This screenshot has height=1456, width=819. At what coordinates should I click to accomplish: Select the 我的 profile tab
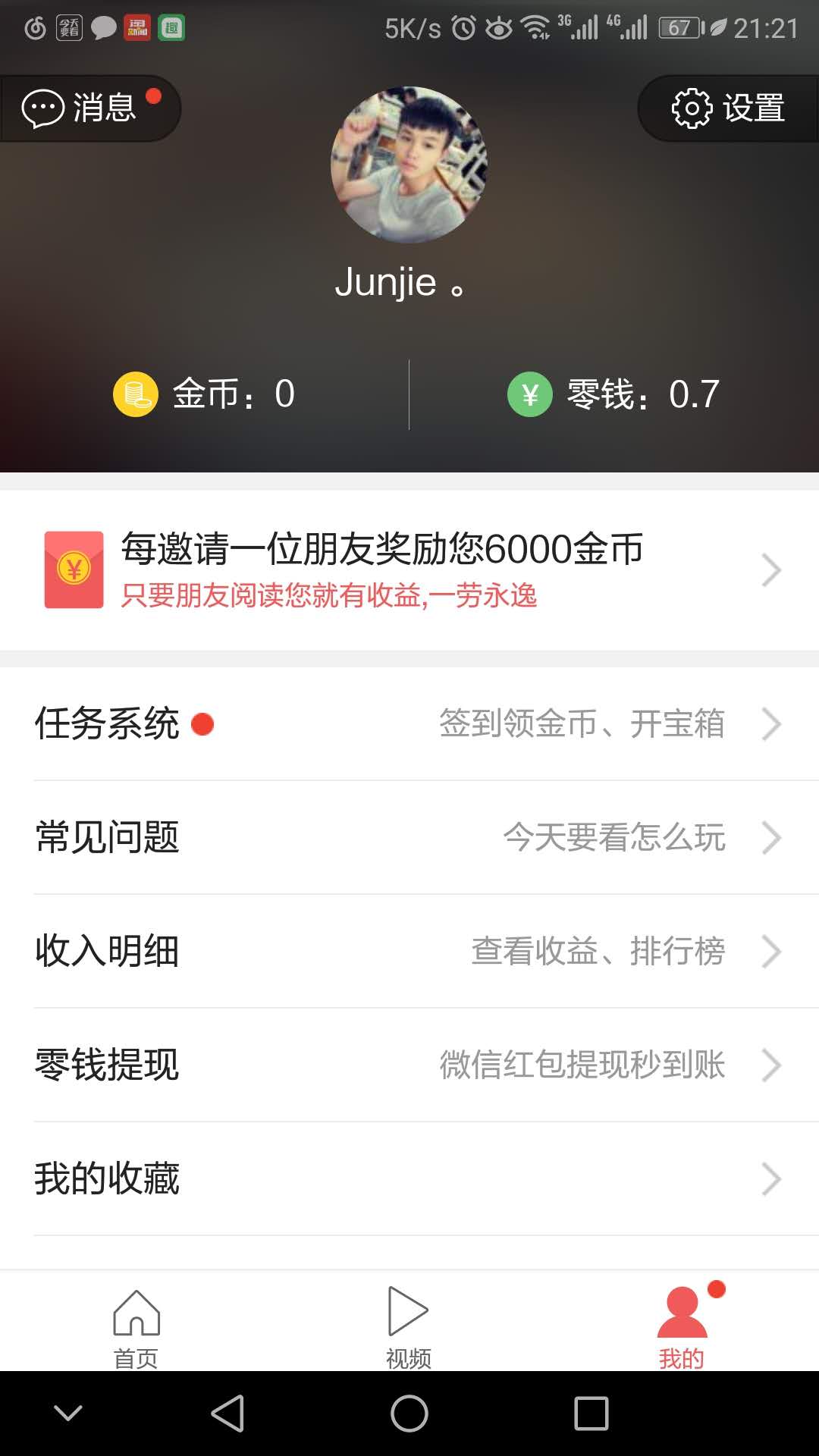point(682,1326)
